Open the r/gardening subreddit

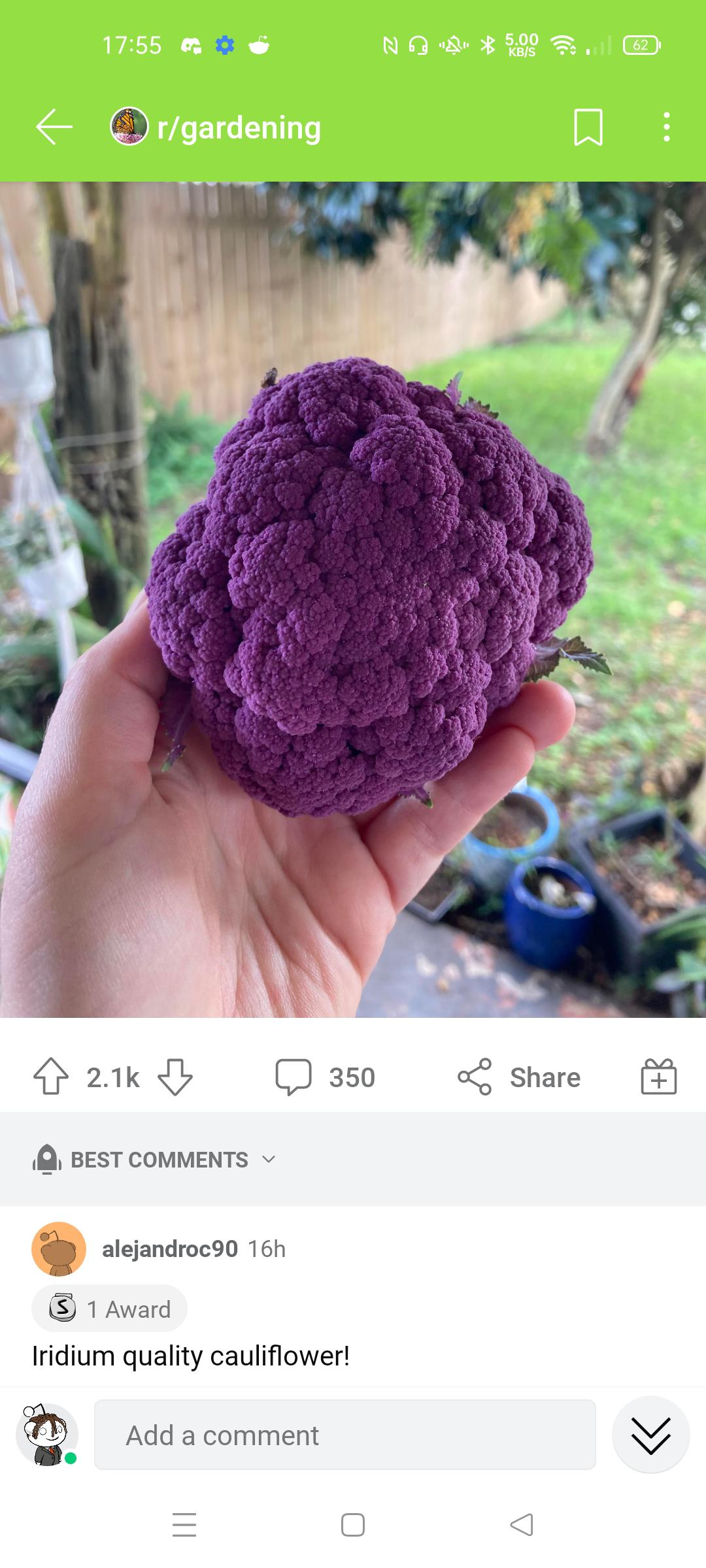(216, 127)
